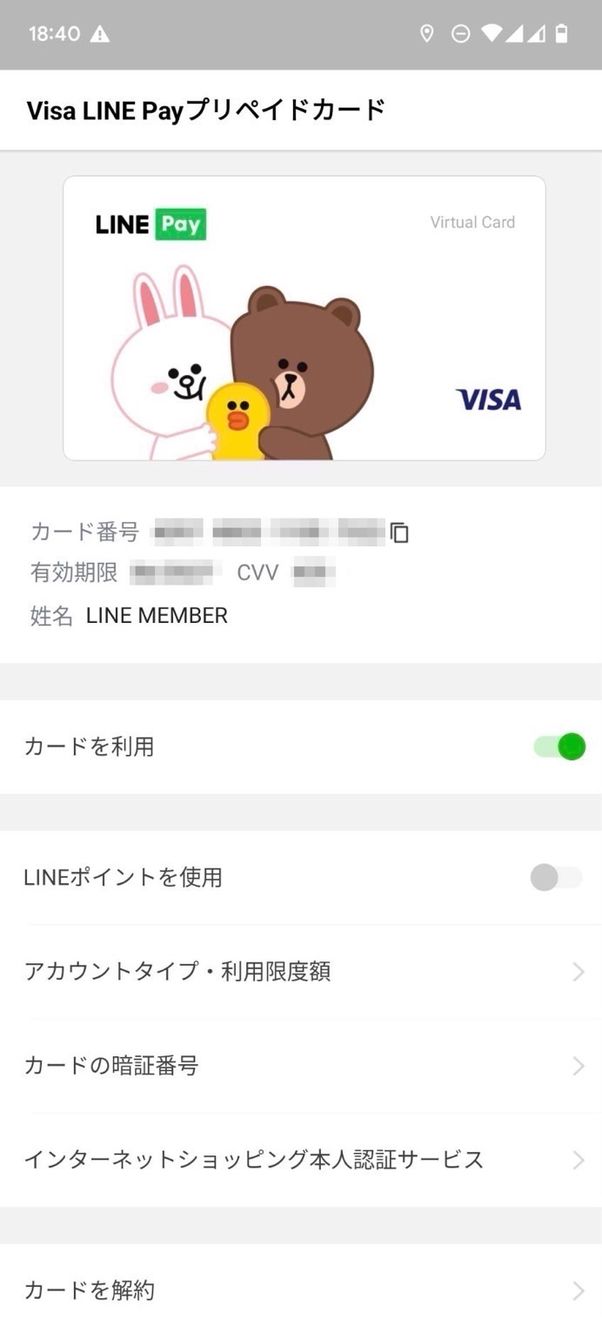This screenshot has height=1319, width=602.
Task: Open カードの暗証番号 settings
Action: (x=300, y=1065)
